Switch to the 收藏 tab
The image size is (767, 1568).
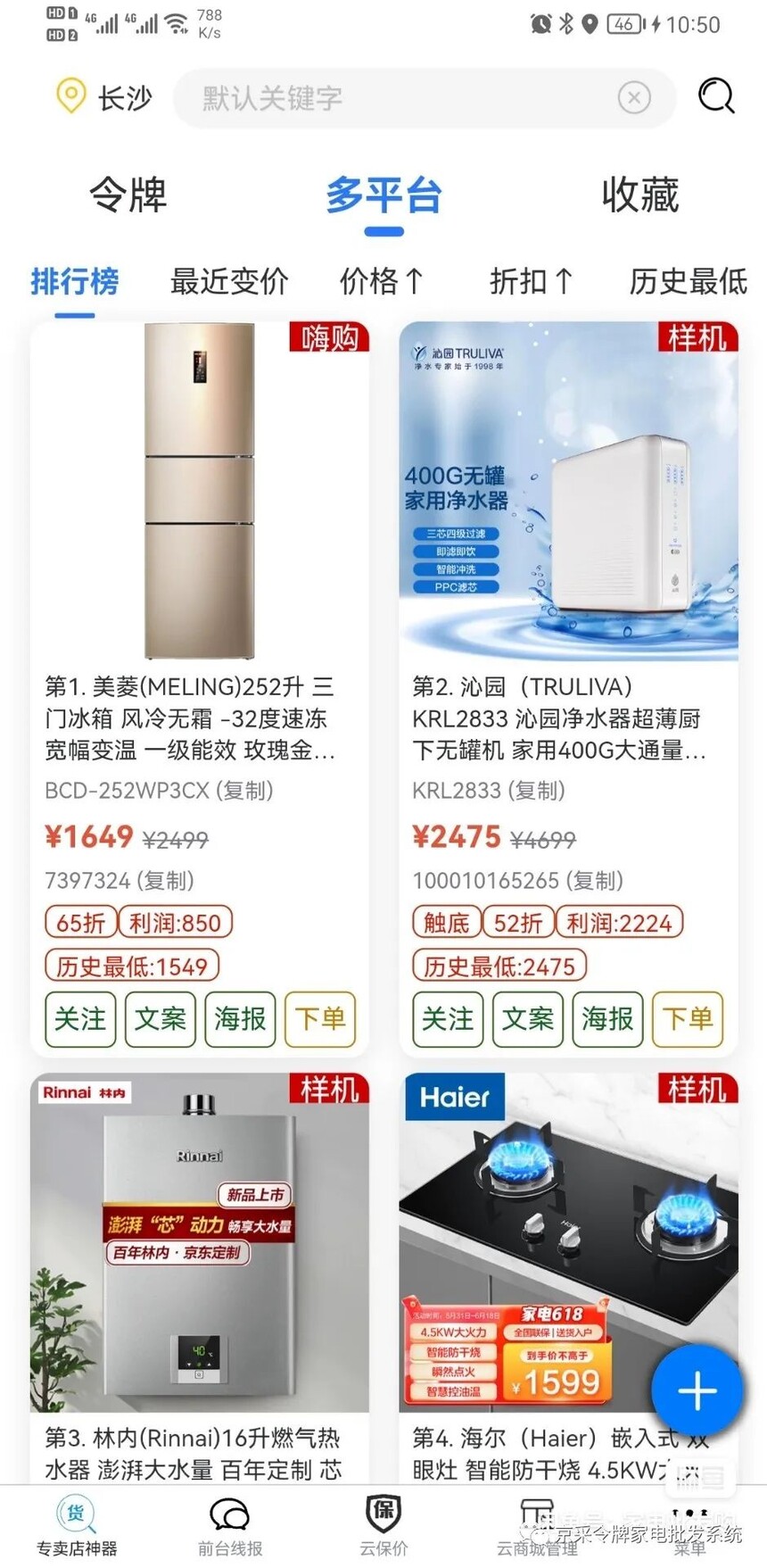coord(639,195)
